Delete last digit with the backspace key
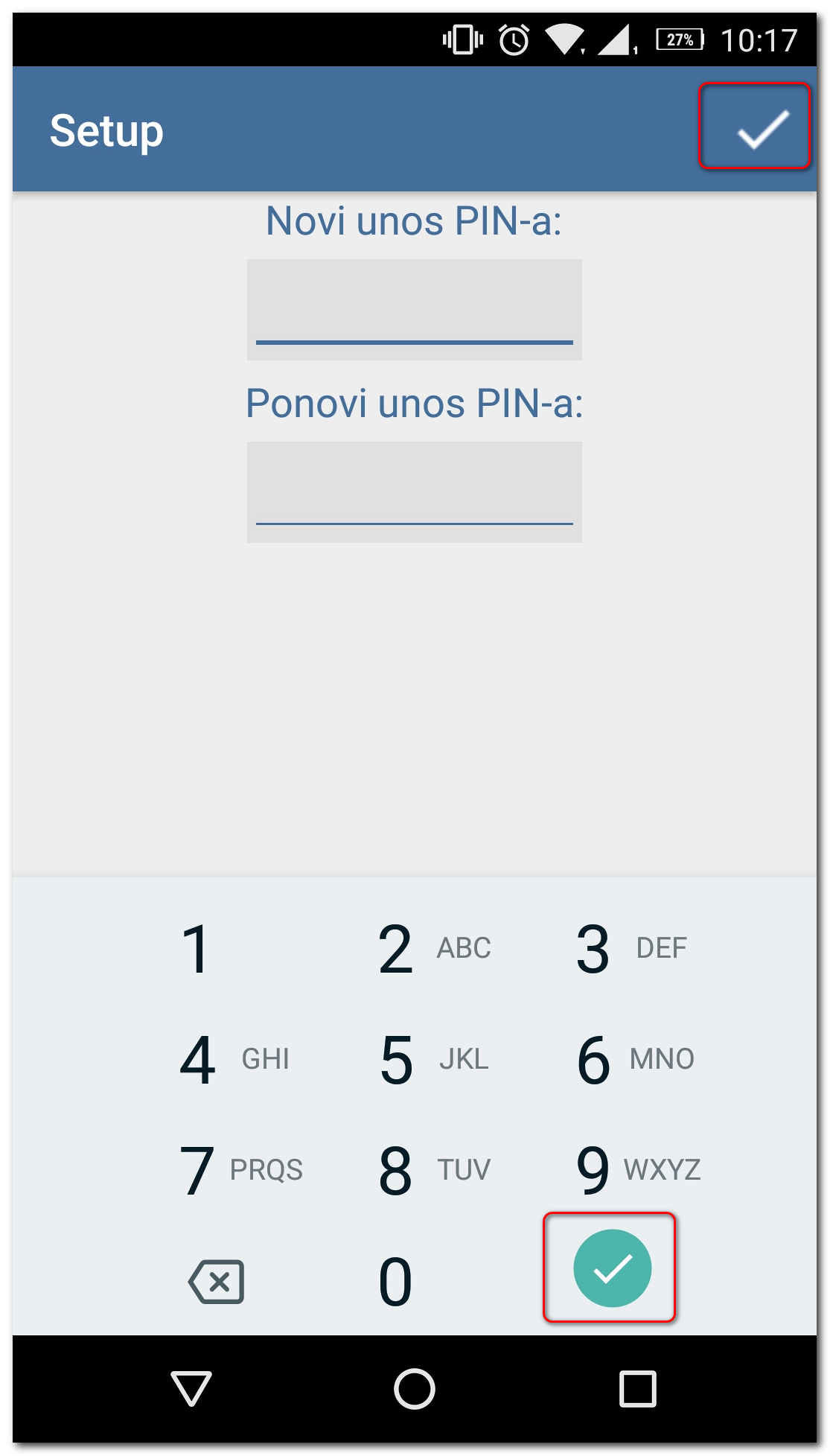The height and width of the screenshot is (1456, 830). coord(217,1282)
